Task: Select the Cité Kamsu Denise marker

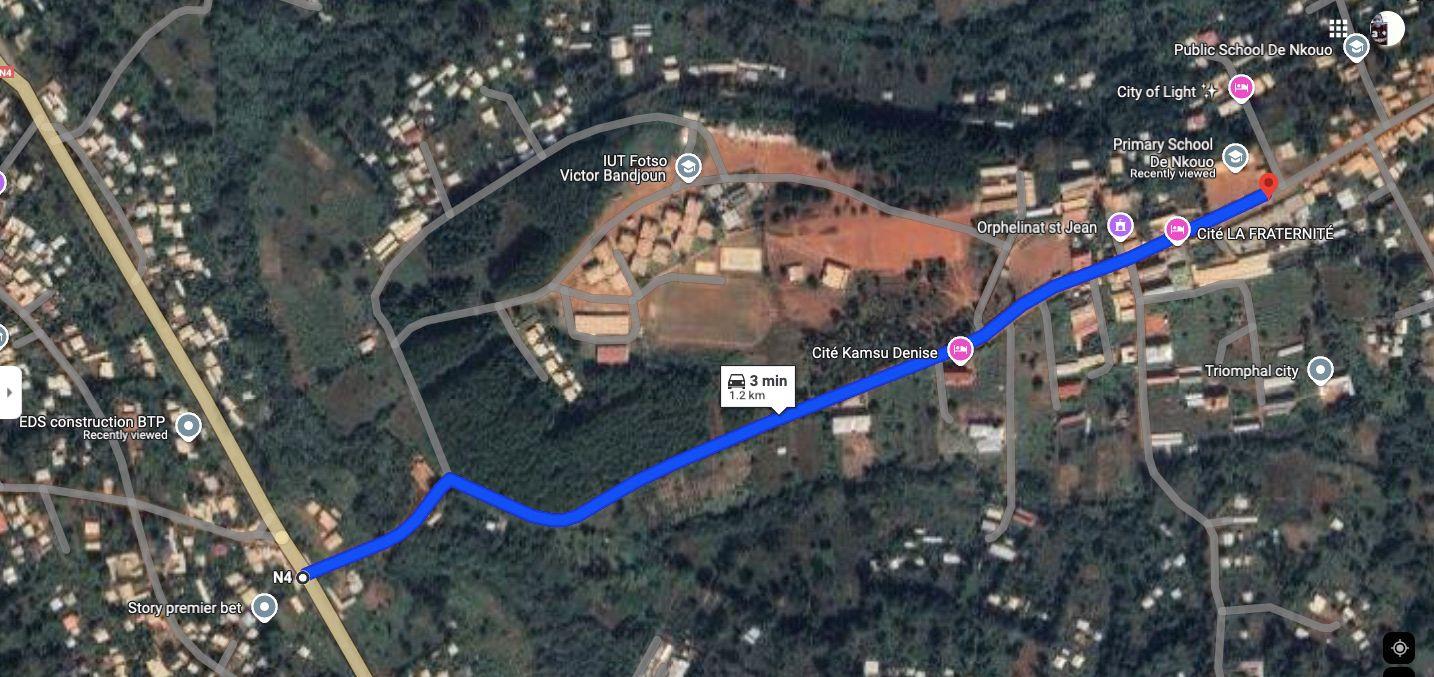Action: point(960,349)
